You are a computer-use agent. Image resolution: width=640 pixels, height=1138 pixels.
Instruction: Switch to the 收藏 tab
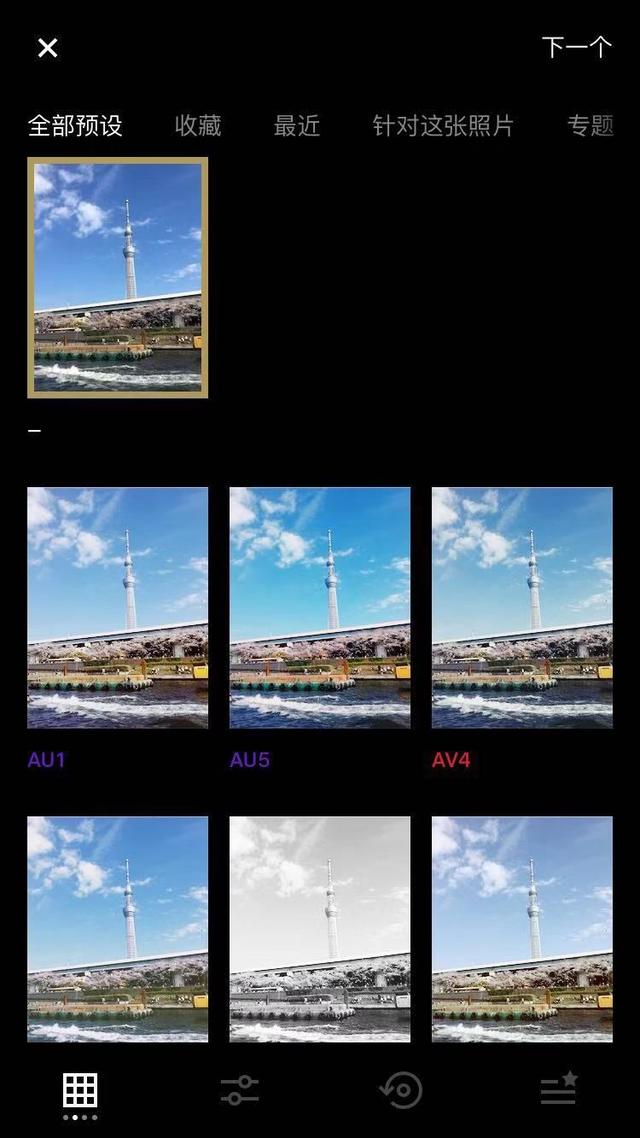point(198,126)
